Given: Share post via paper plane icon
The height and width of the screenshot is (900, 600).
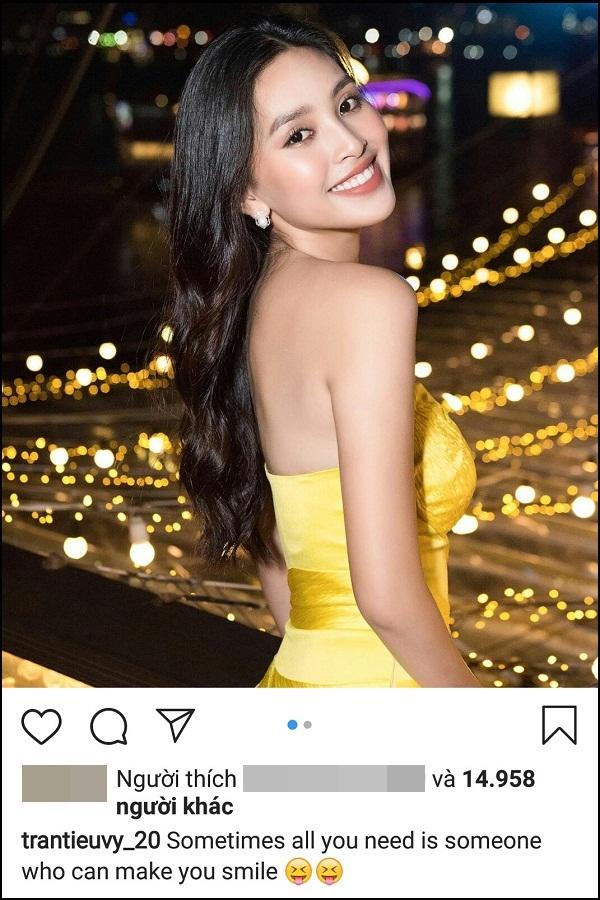Looking at the screenshot, I should [175, 724].
